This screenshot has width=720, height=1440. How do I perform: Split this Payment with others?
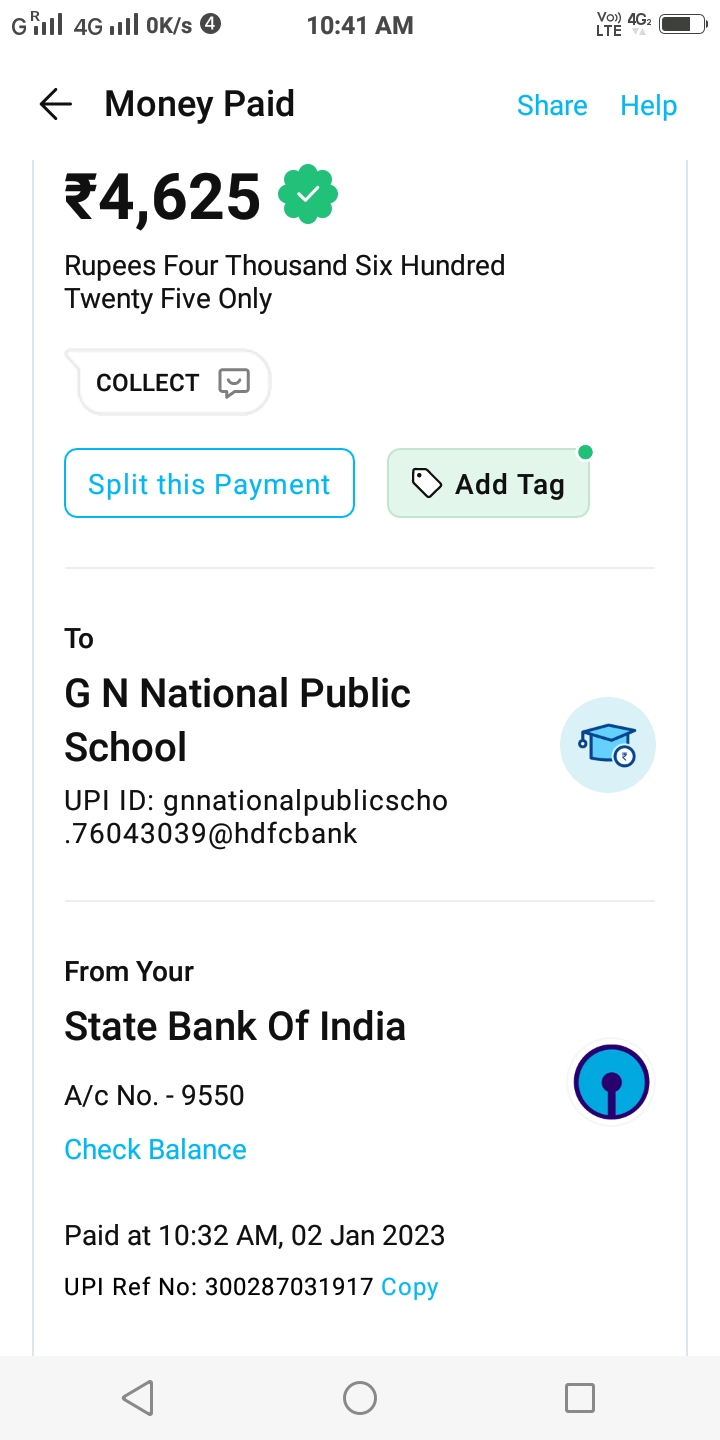click(x=209, y=484)
